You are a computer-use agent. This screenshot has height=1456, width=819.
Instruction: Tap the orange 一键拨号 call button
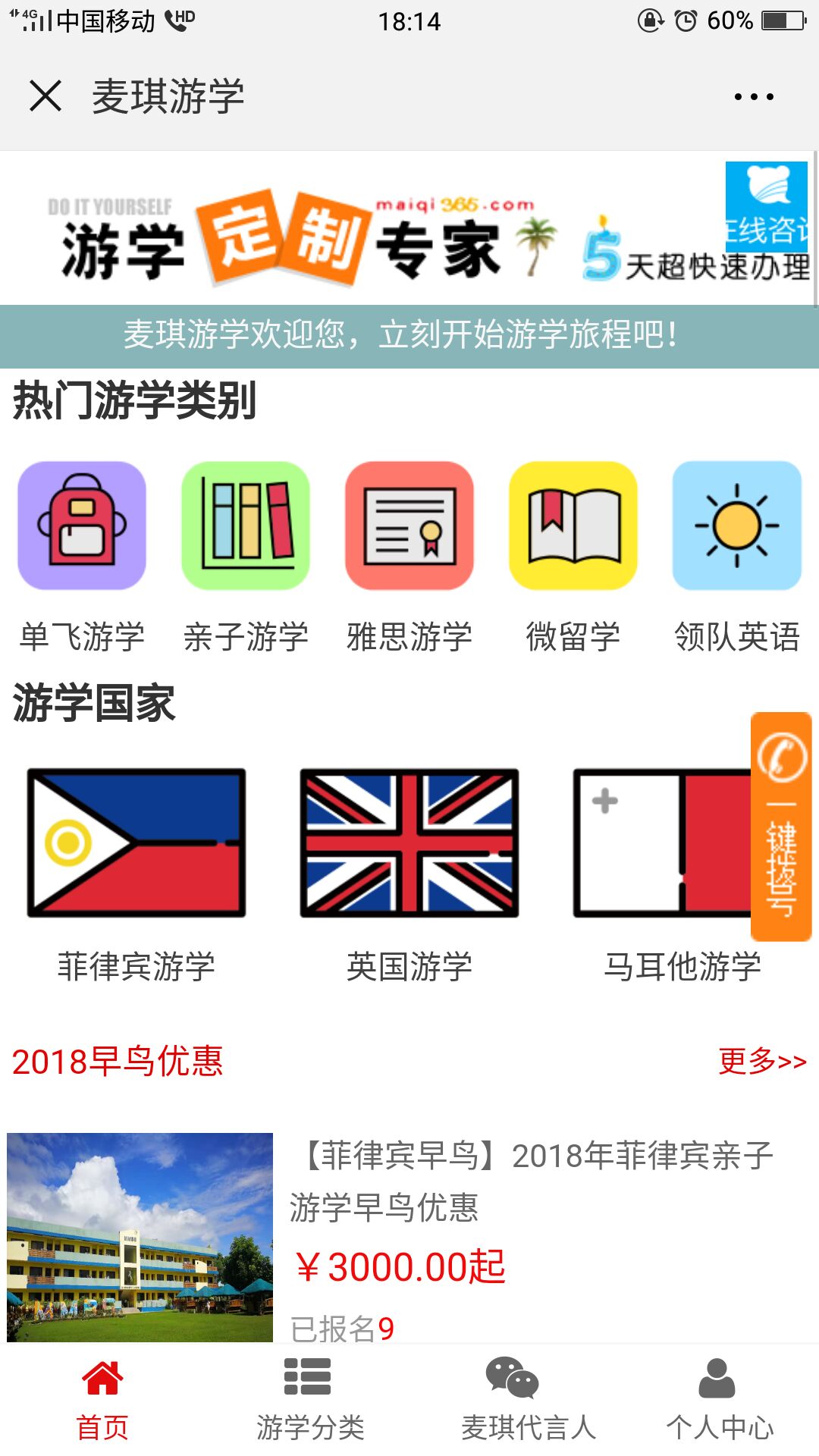tap(781, 827)
